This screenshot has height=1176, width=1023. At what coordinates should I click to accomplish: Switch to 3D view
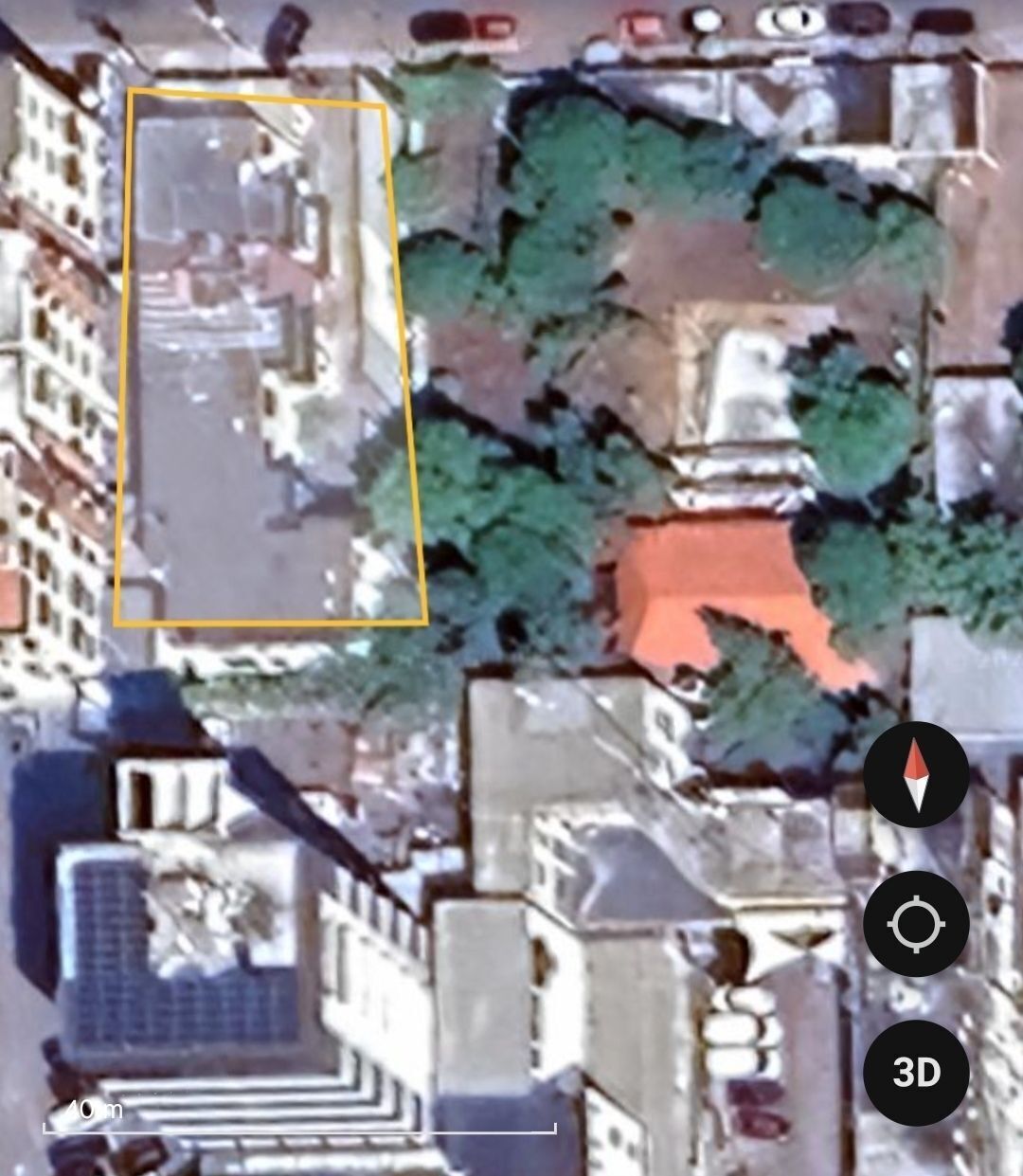pyautogui.click(x=915, y=1073)
